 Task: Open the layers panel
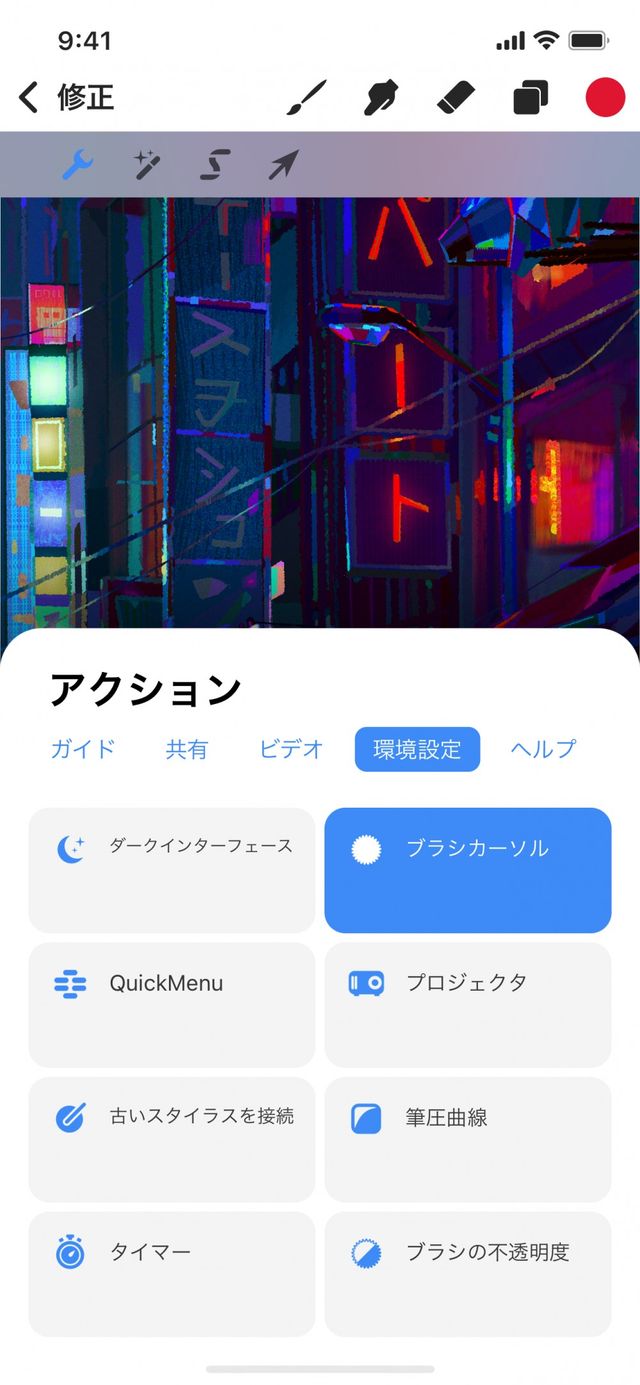click(x=531, y=98)
